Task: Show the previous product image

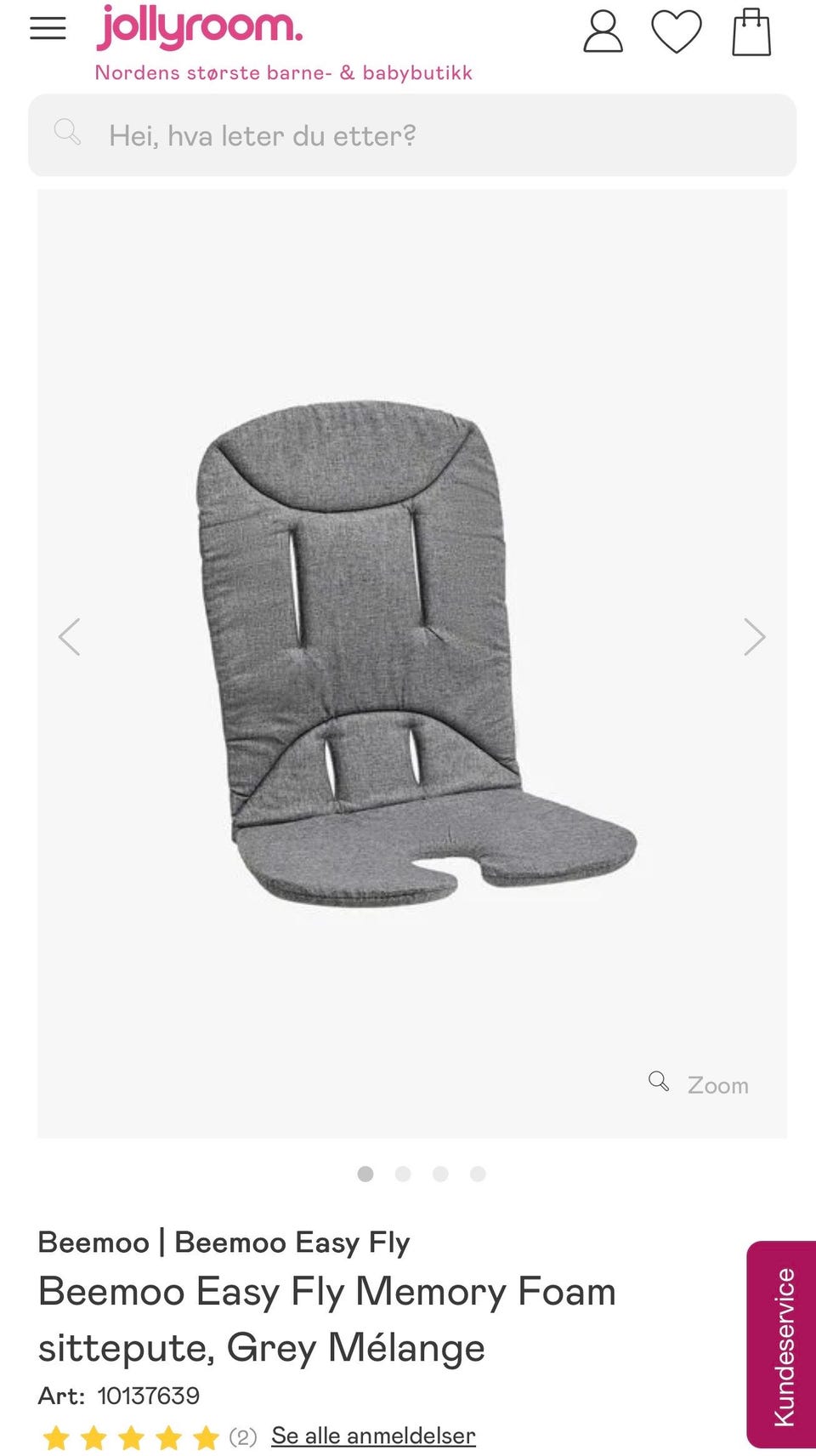Action: click(70, 637)
